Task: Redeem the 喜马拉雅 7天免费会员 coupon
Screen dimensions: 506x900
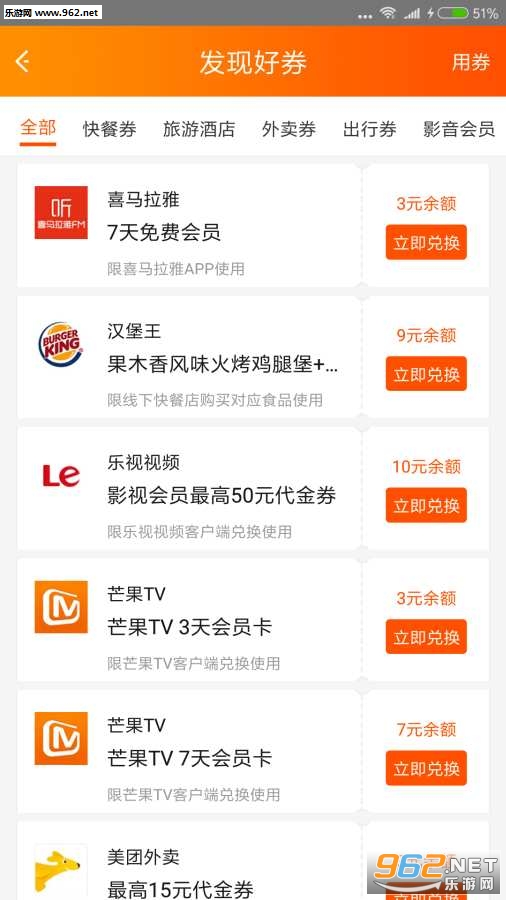Action: (x=426, y=242)
